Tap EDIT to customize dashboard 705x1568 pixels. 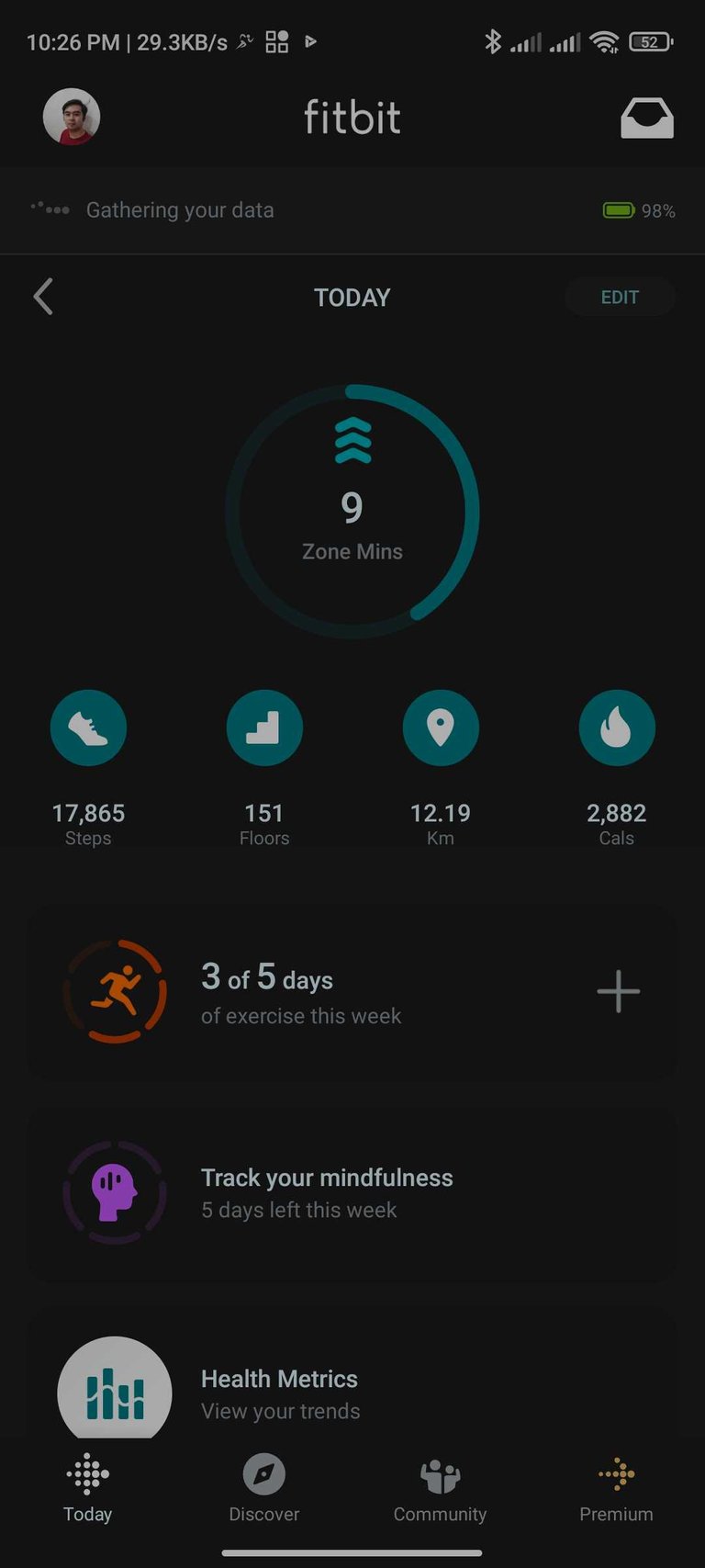[x=620, y=297]
